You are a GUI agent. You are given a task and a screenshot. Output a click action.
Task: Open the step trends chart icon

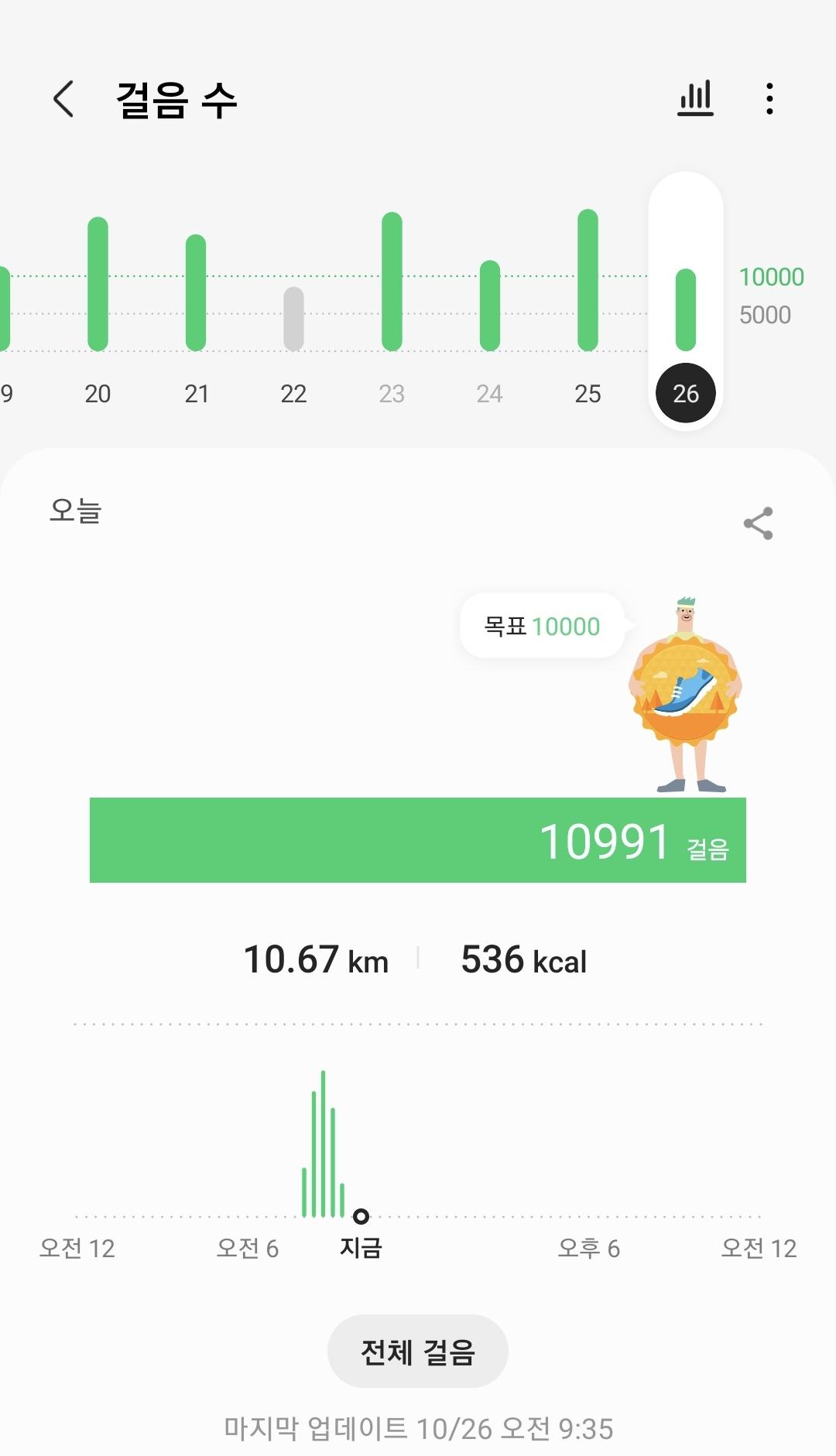pos(695,99)
